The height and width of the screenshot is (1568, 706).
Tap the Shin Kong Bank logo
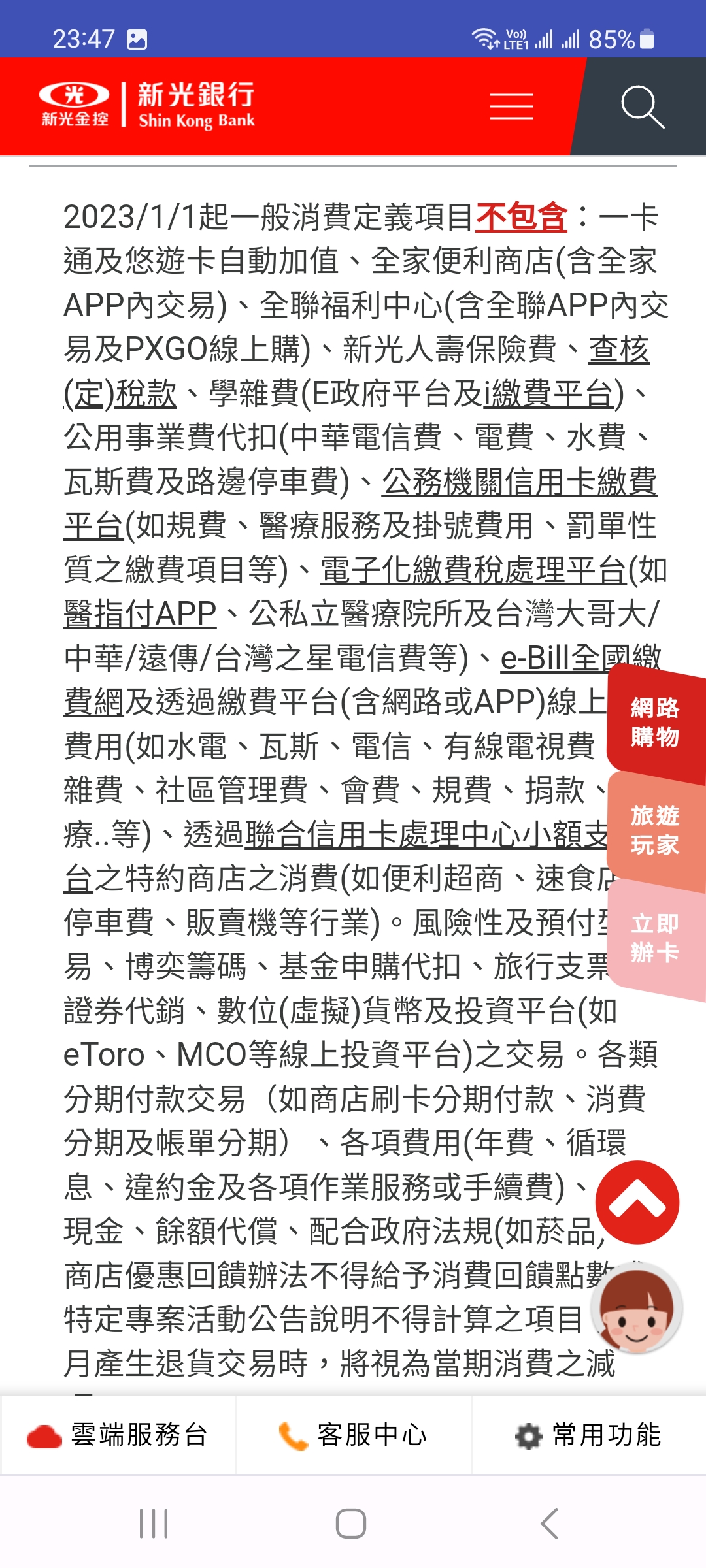click(148, 105)
